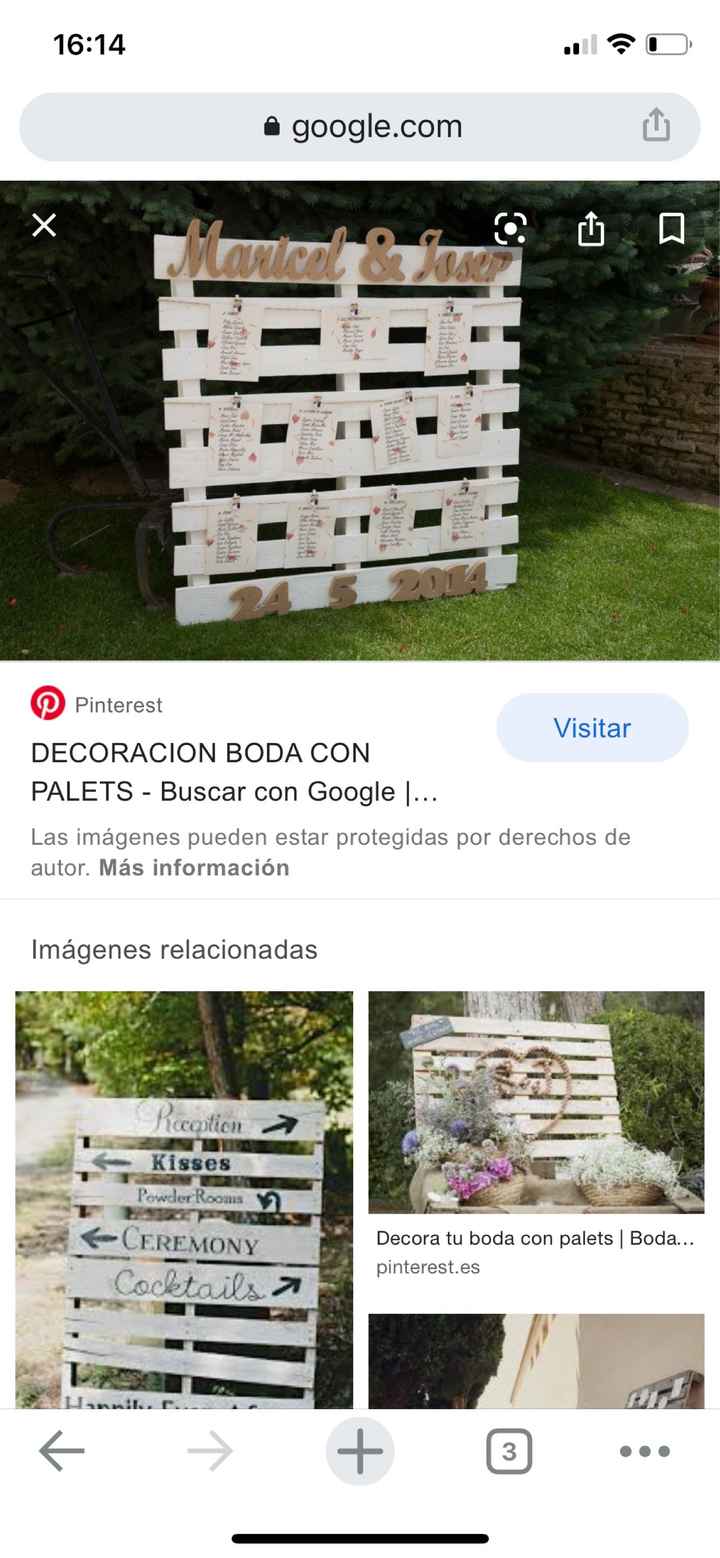Select the pallet with flowers related image
Screen dimensions: 720x1558
point(535,1100)
